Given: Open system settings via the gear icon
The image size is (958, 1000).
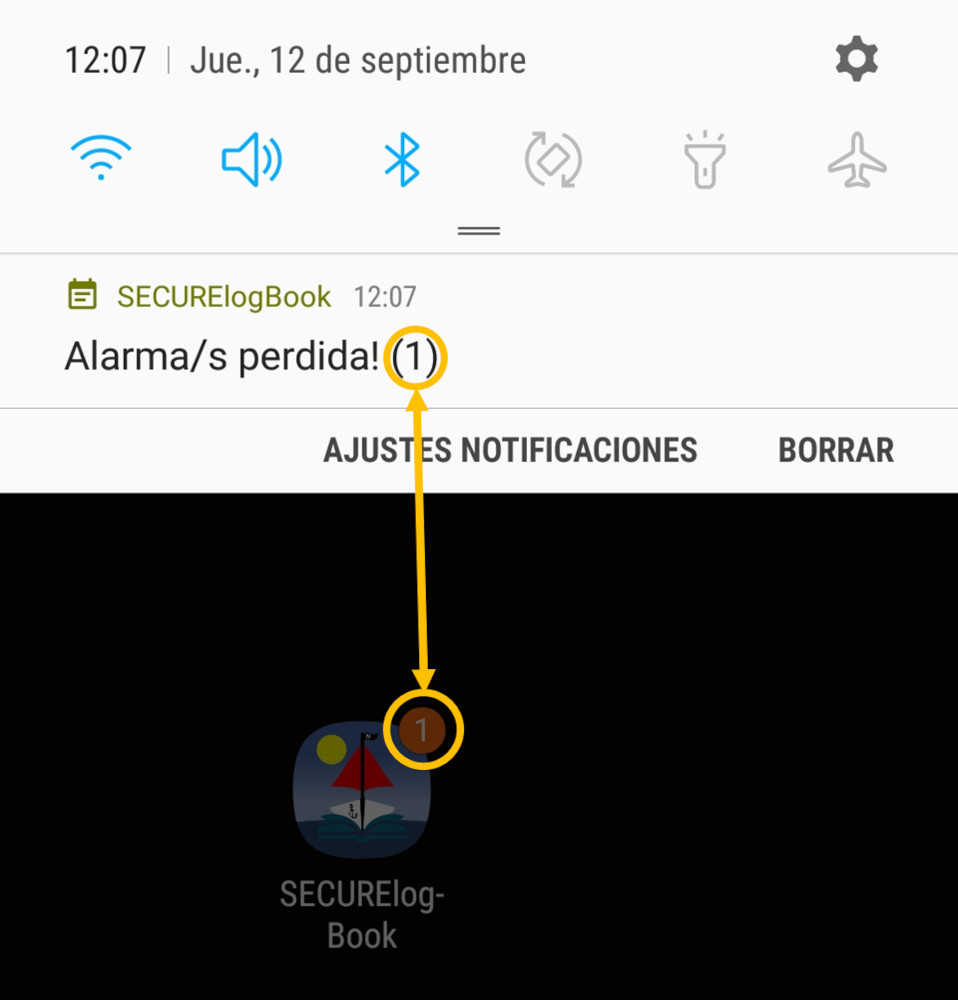Looking at the screenshot, I should (856, 60).
